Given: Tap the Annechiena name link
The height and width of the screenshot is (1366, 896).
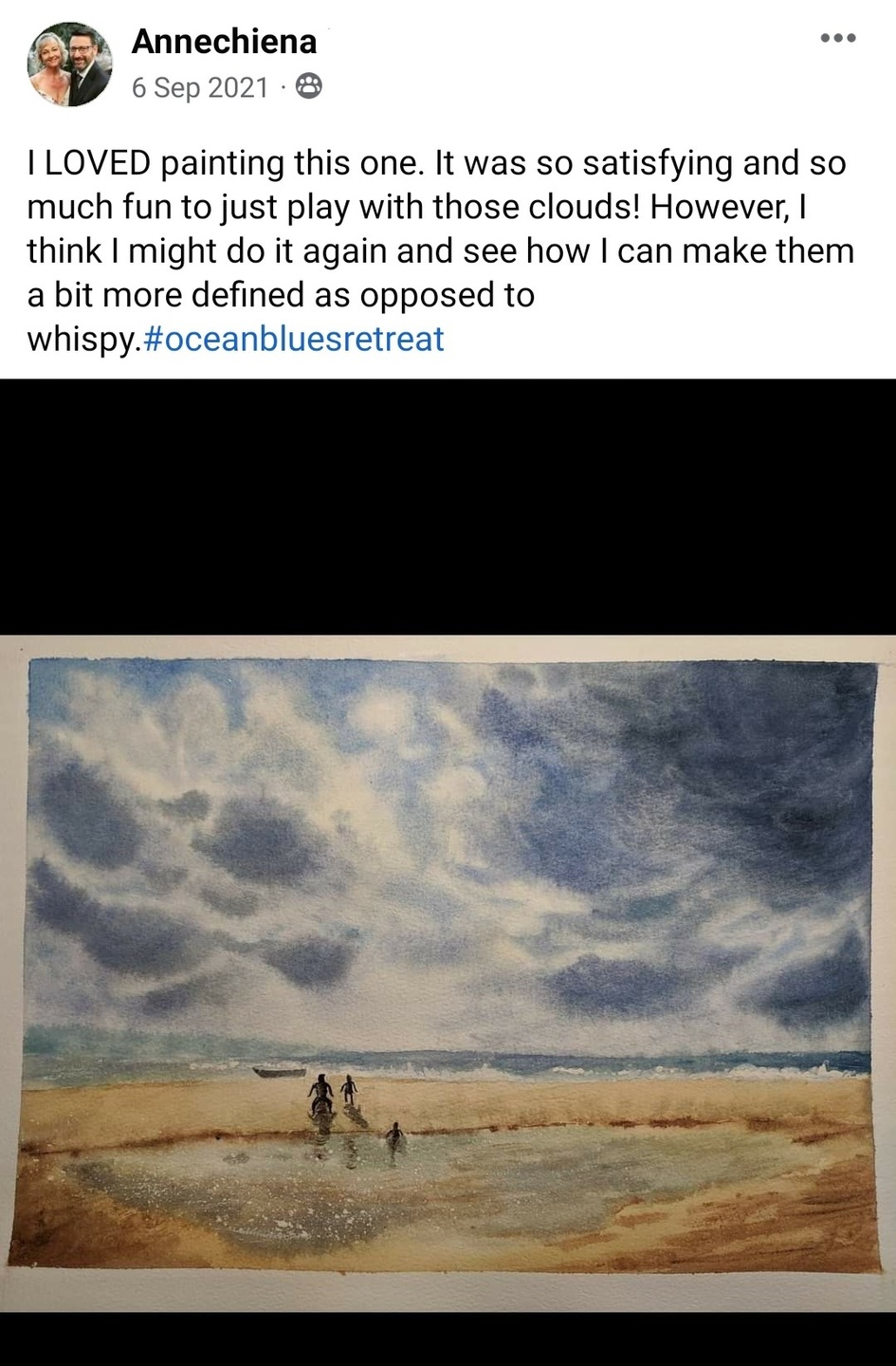Looking at the screenshot, I should [x=224, y=42].
